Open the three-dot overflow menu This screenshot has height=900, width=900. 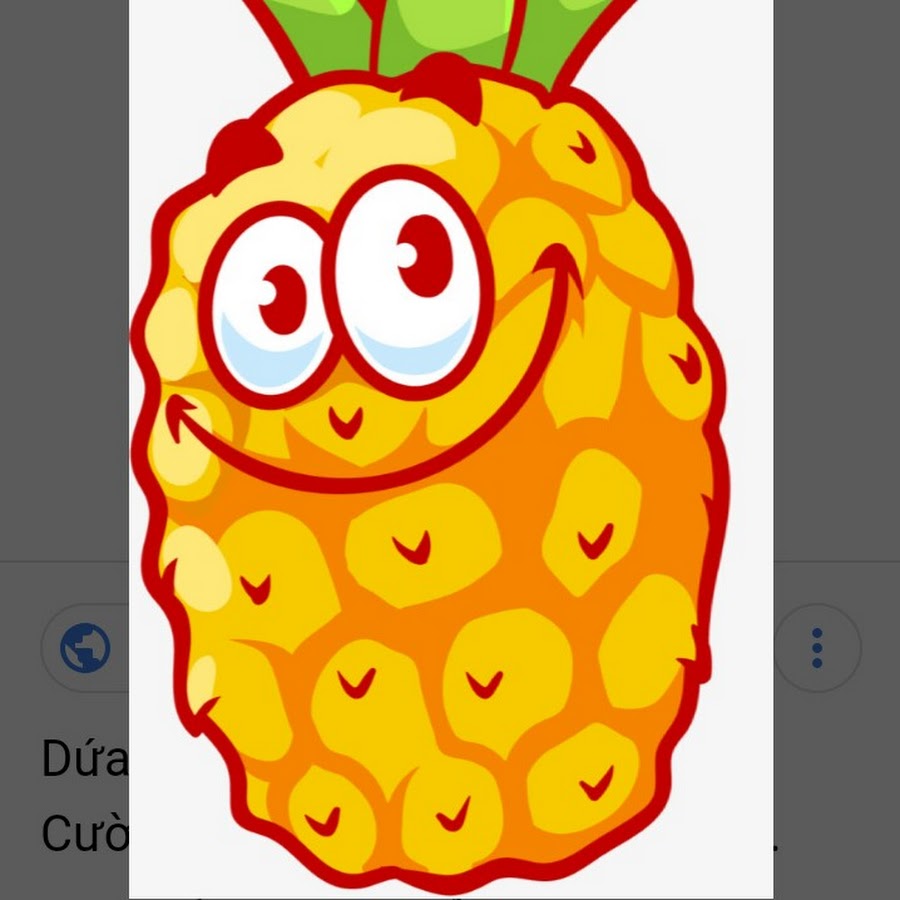817,648
